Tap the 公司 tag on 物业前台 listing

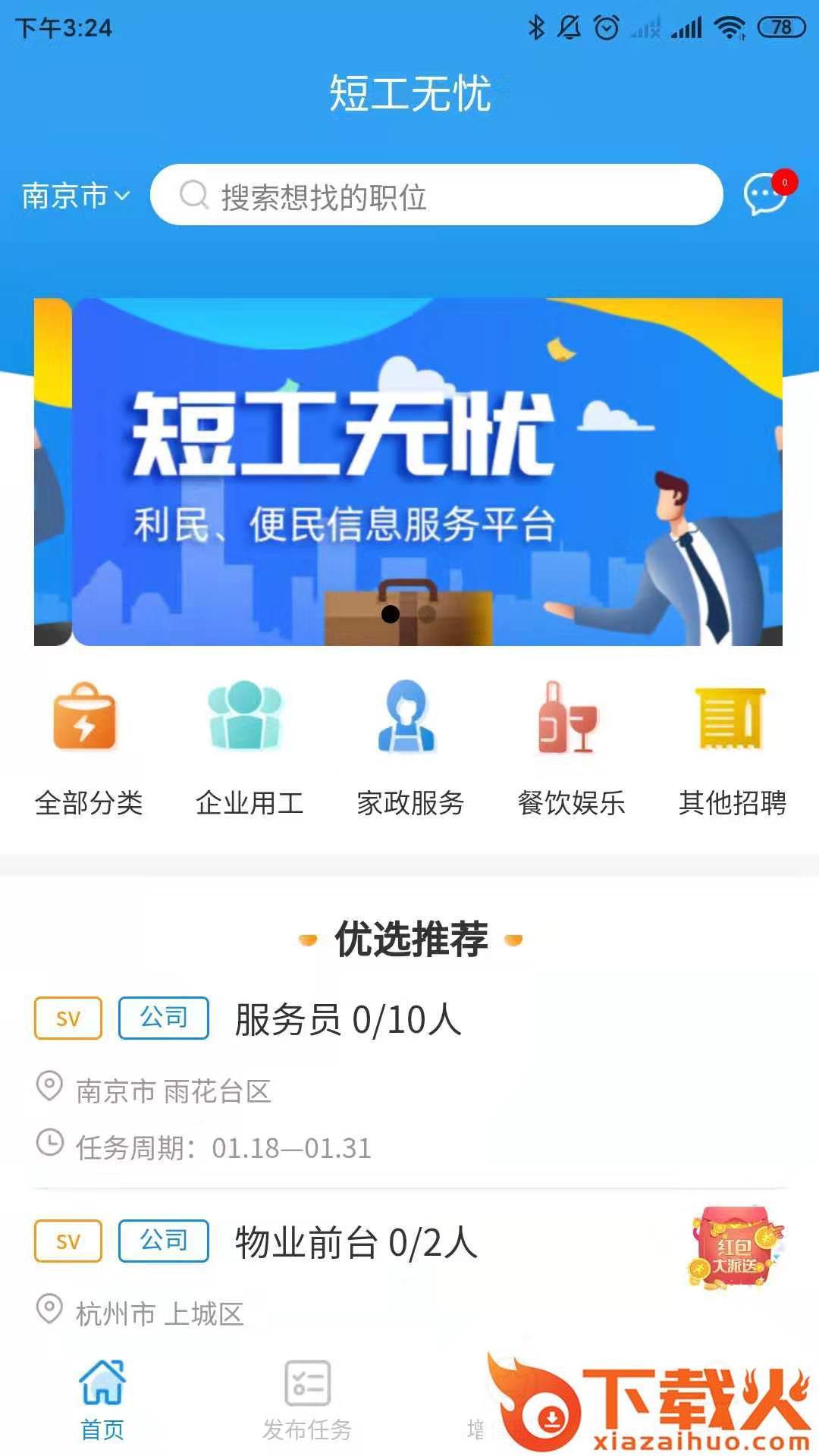(x=162, y=1242)
